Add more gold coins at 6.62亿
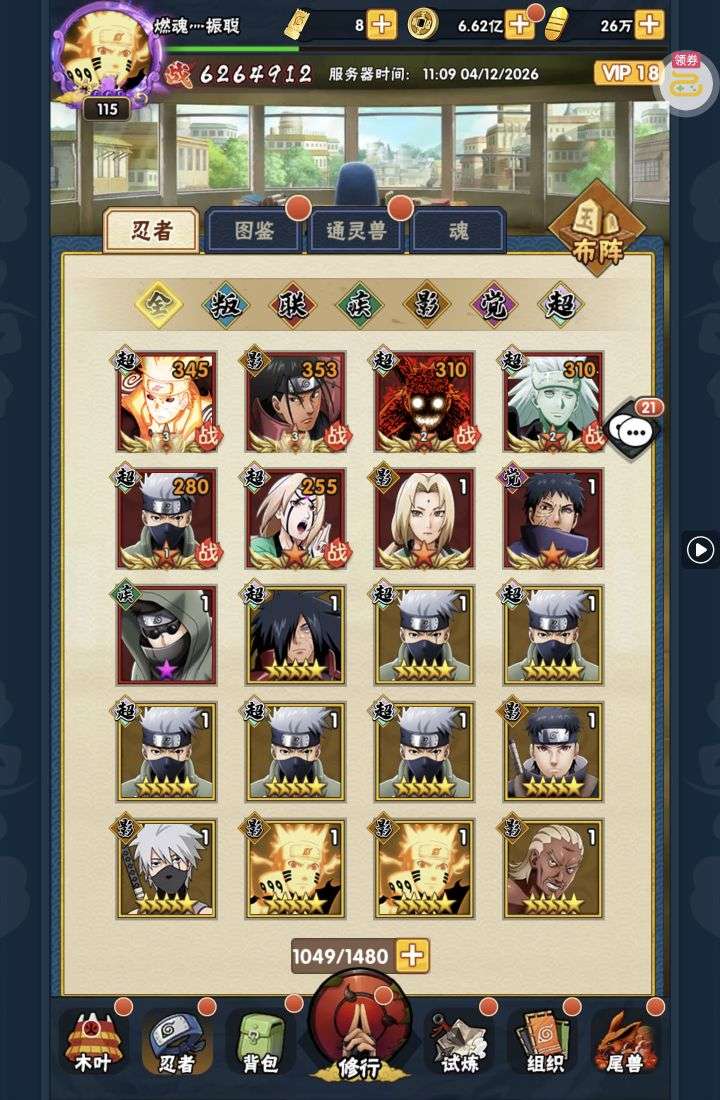Image resolution: width=720 pixels, height=1100 pixels. click(519, 24)
